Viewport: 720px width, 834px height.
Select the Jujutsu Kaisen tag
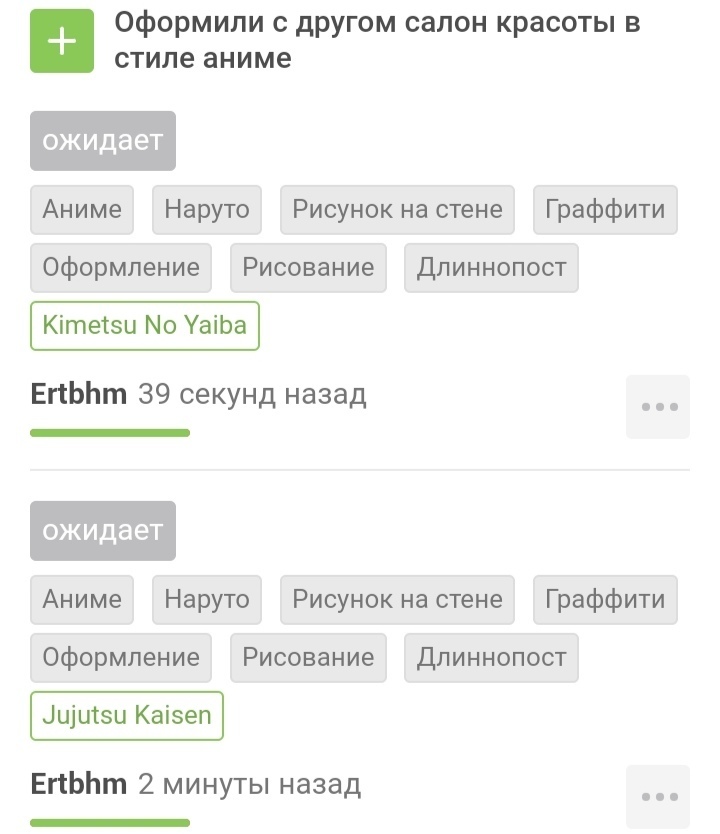coord(127,716)
